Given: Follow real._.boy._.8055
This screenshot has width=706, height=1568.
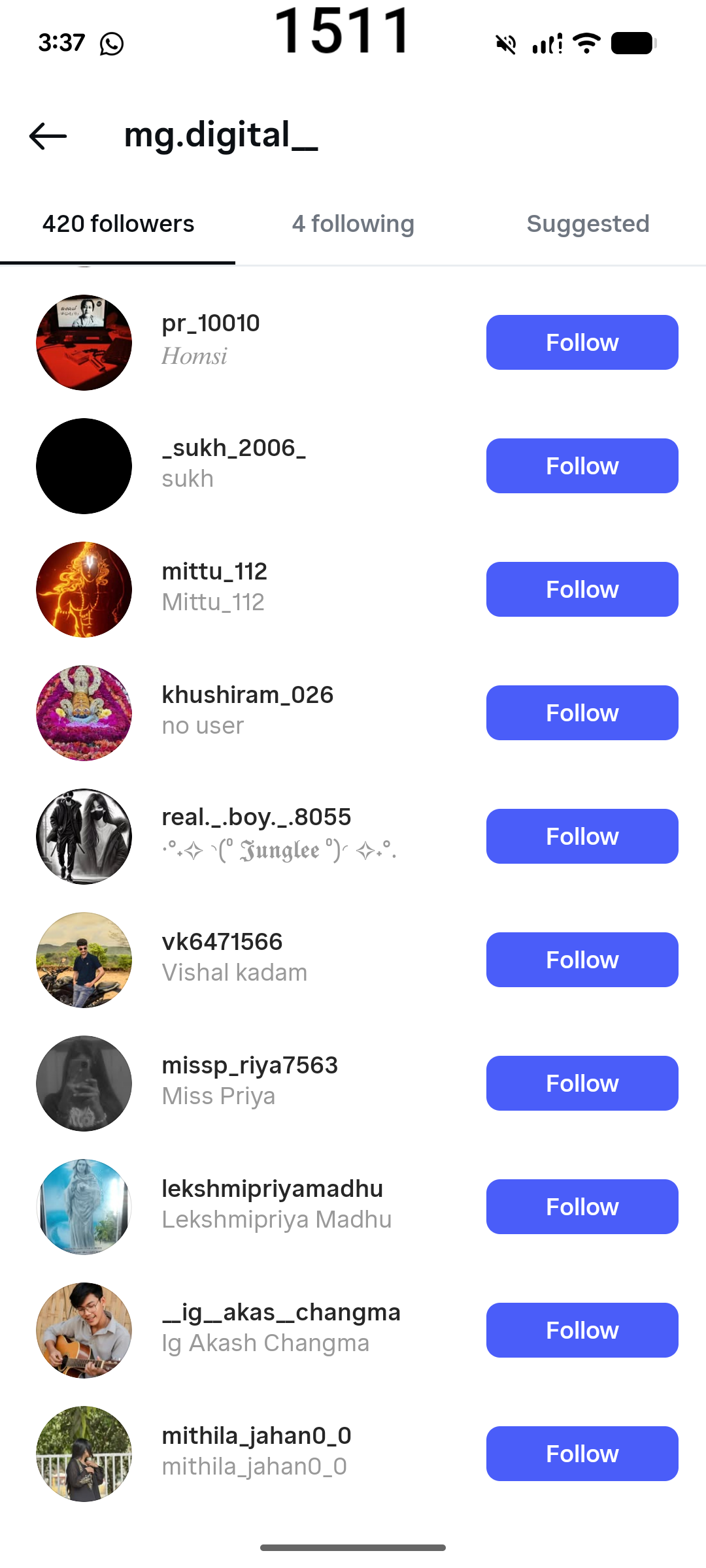Looking at the screenshot, I should tap(582, 836).
